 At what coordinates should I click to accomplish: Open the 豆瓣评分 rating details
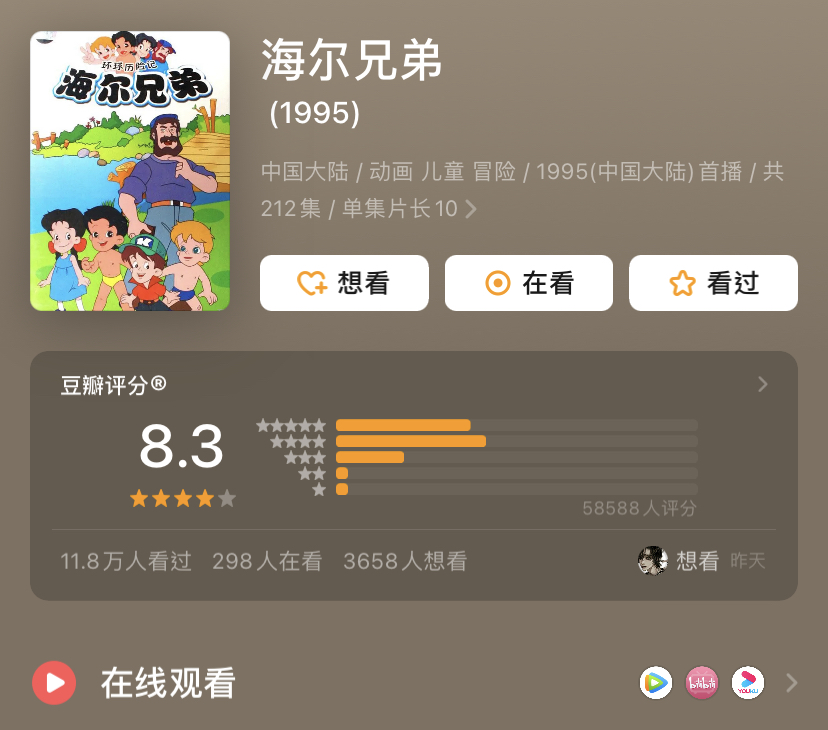[762, 385]
